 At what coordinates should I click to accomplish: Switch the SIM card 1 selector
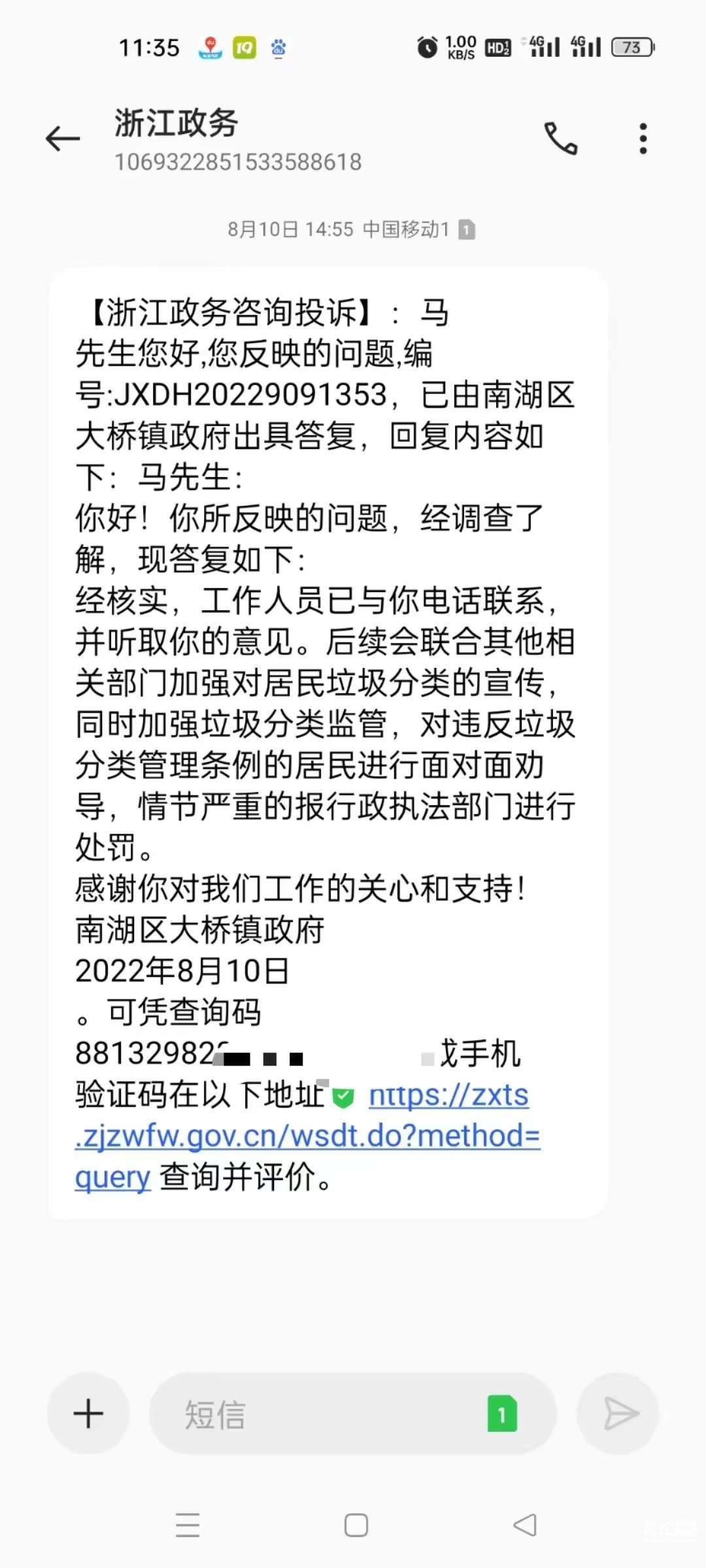502,1414
